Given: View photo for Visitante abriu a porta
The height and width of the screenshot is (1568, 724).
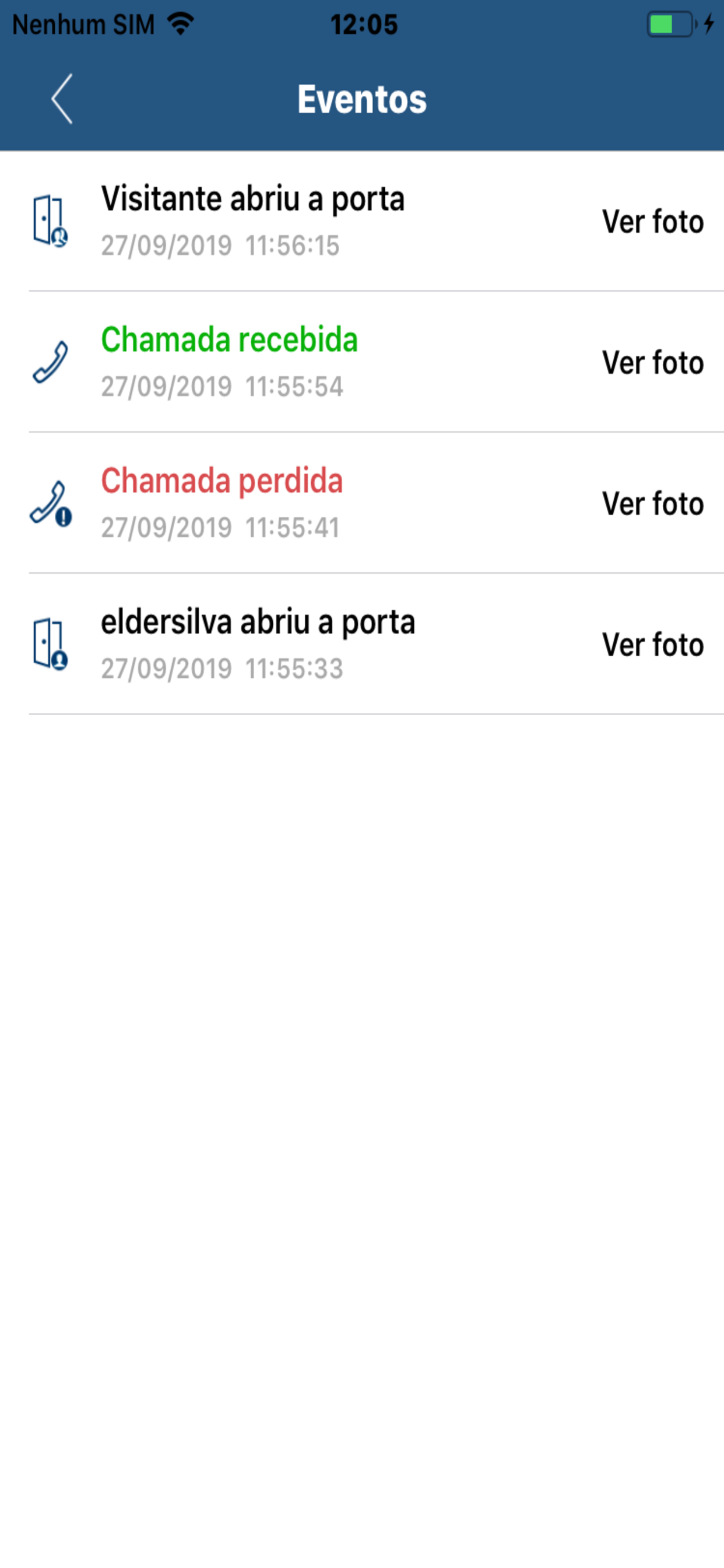Looking at the screenshot, I should (653, 222).
